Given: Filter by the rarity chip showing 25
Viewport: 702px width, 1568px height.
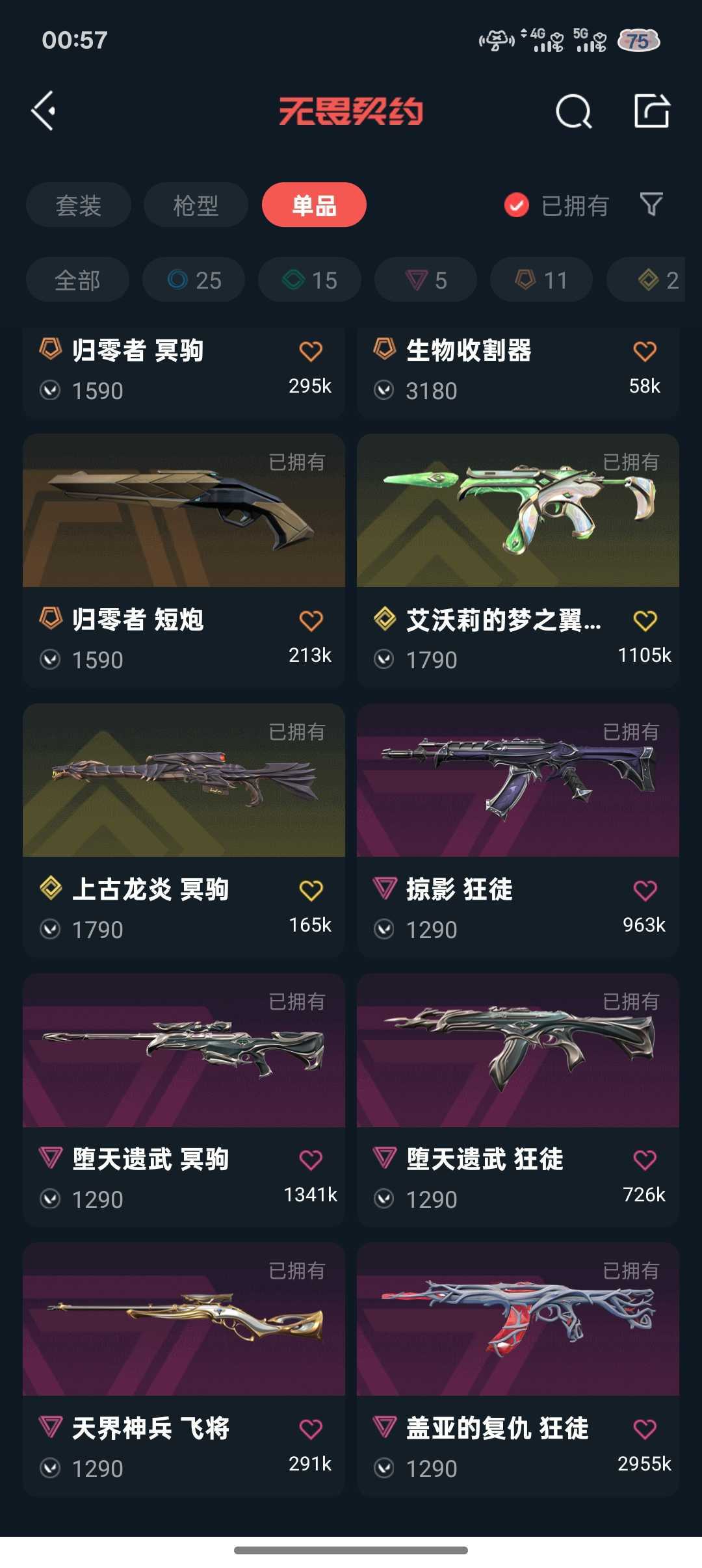Looking at the screenshot, I should click(194, 280).
